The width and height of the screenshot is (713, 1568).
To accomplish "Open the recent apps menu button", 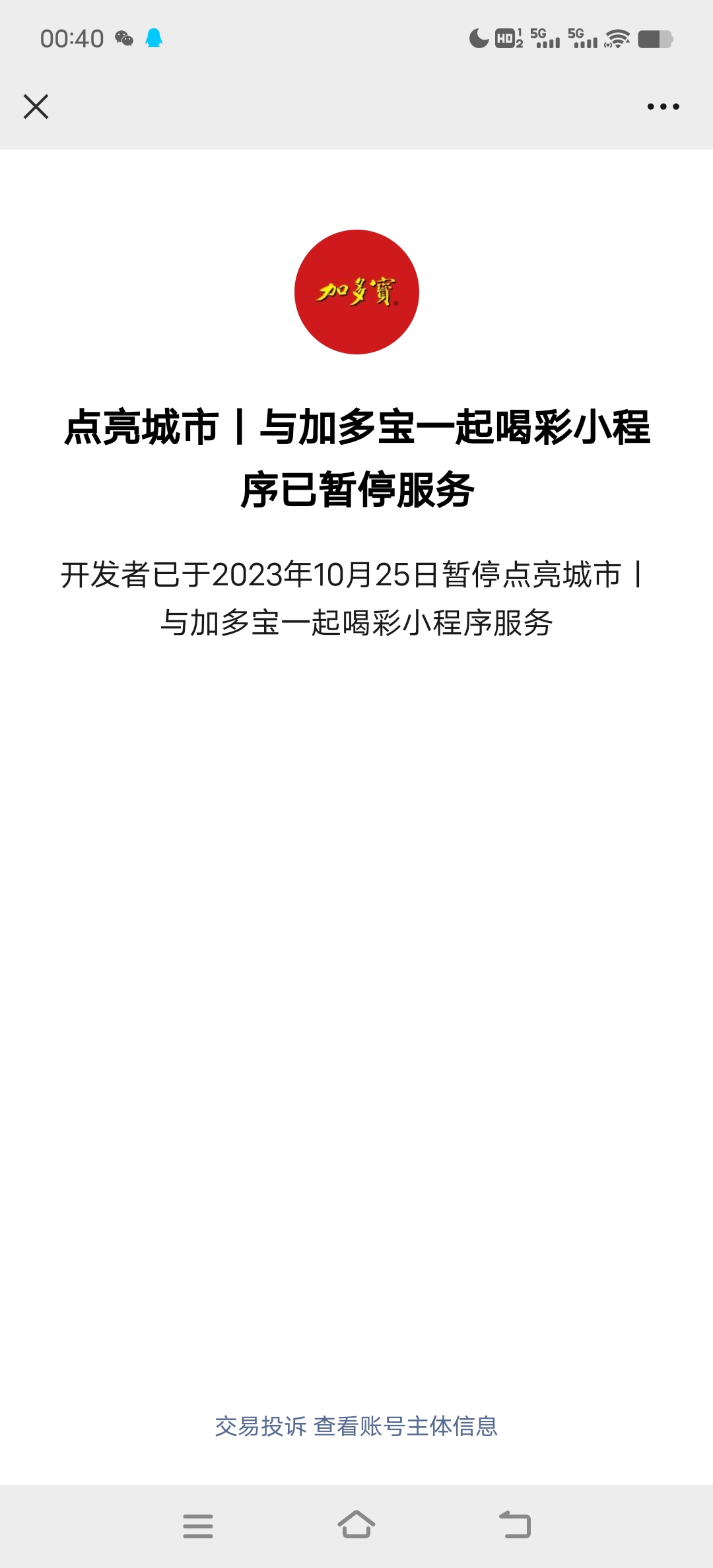I will tap(197, 1526).
